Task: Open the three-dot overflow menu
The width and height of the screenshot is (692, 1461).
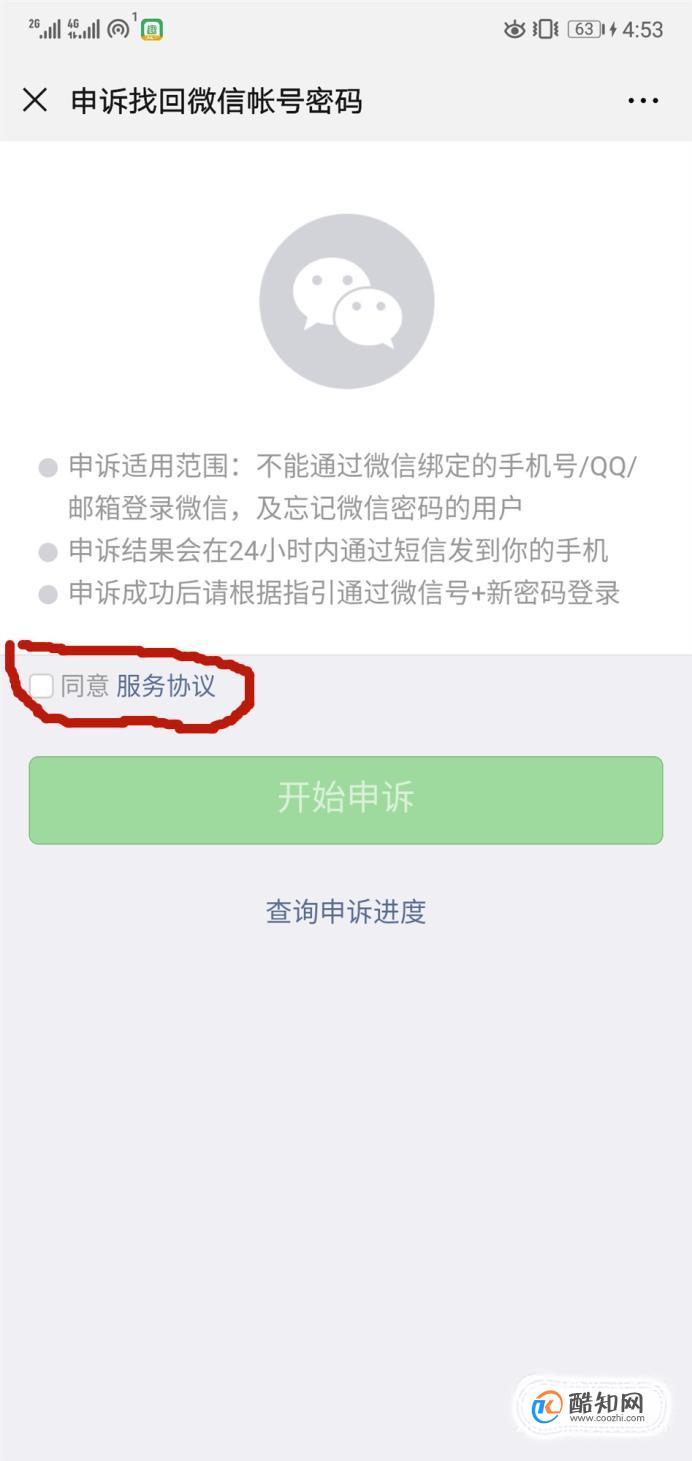Action: click(643, 101)
